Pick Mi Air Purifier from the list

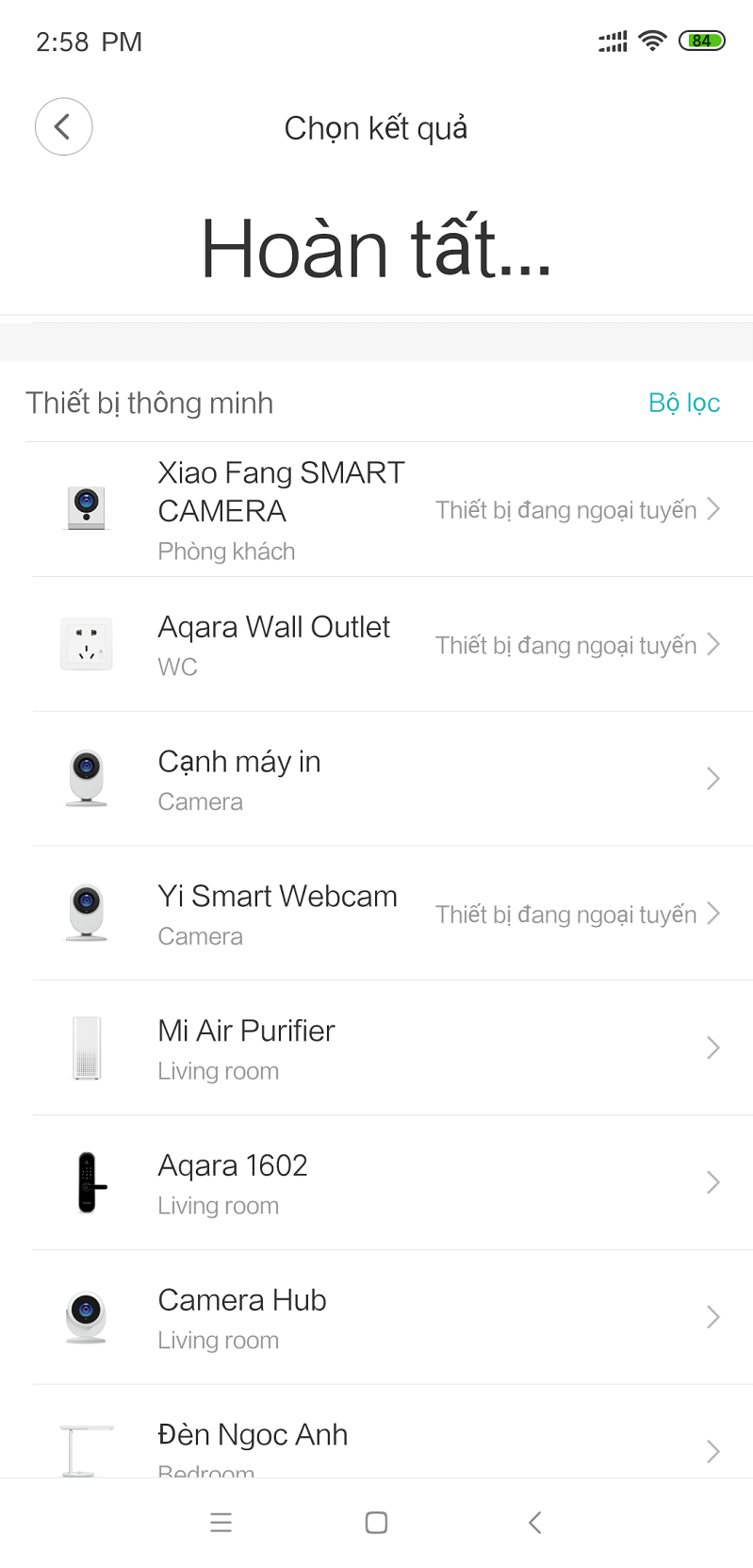click(x=376, y=1048)
